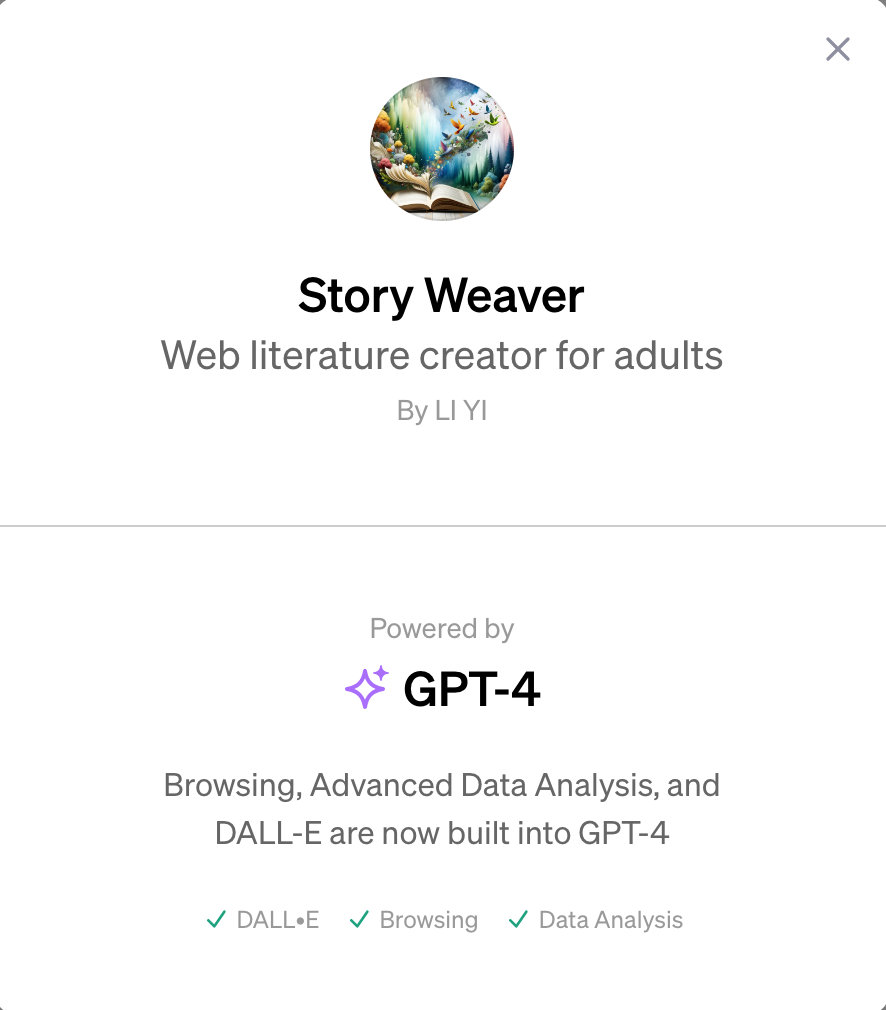This screenshot has height=1010, width=886.
Task: Click the Story Weaver title text
Action: [x=441, y=296]
